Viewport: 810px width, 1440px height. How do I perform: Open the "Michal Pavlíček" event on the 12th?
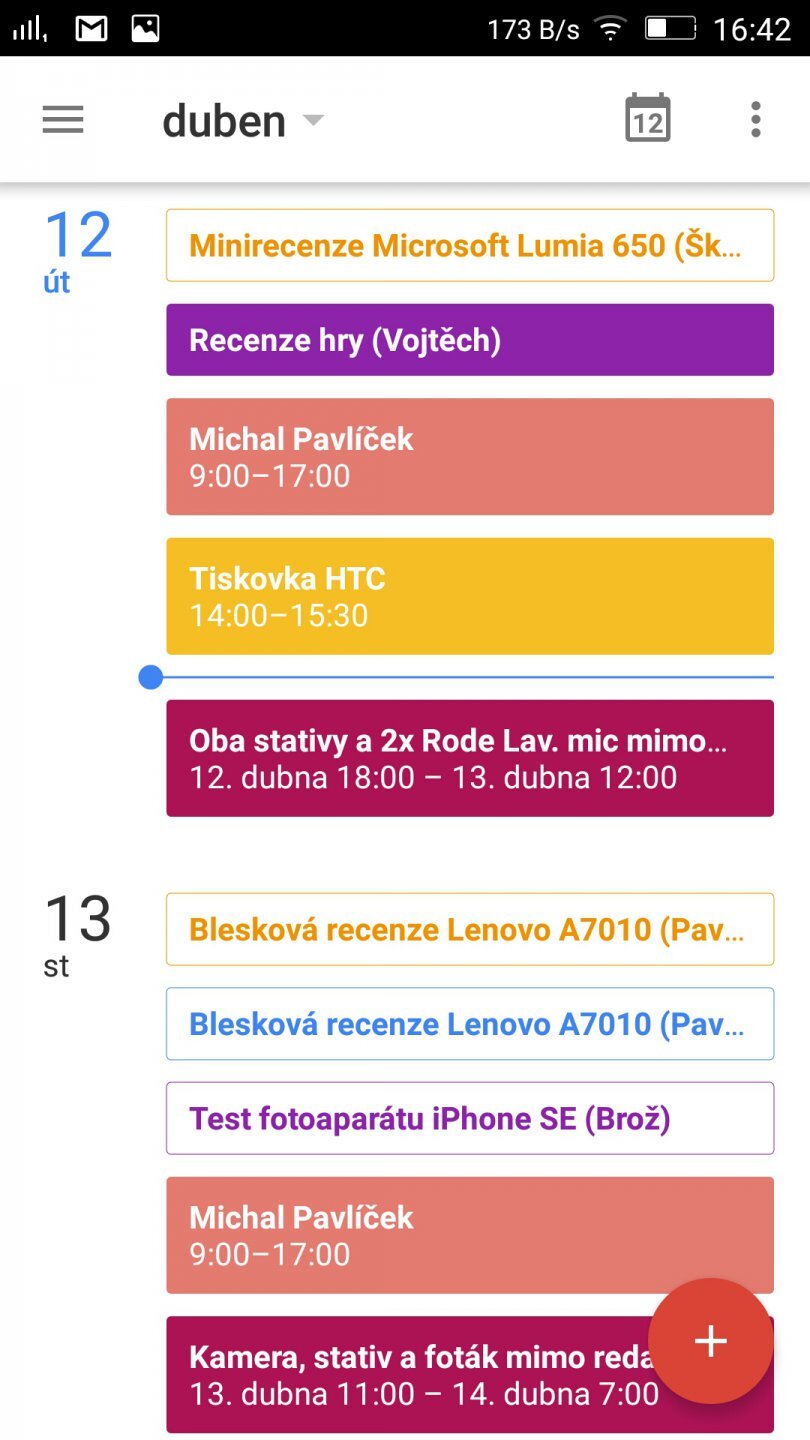[x=470, y=456]
